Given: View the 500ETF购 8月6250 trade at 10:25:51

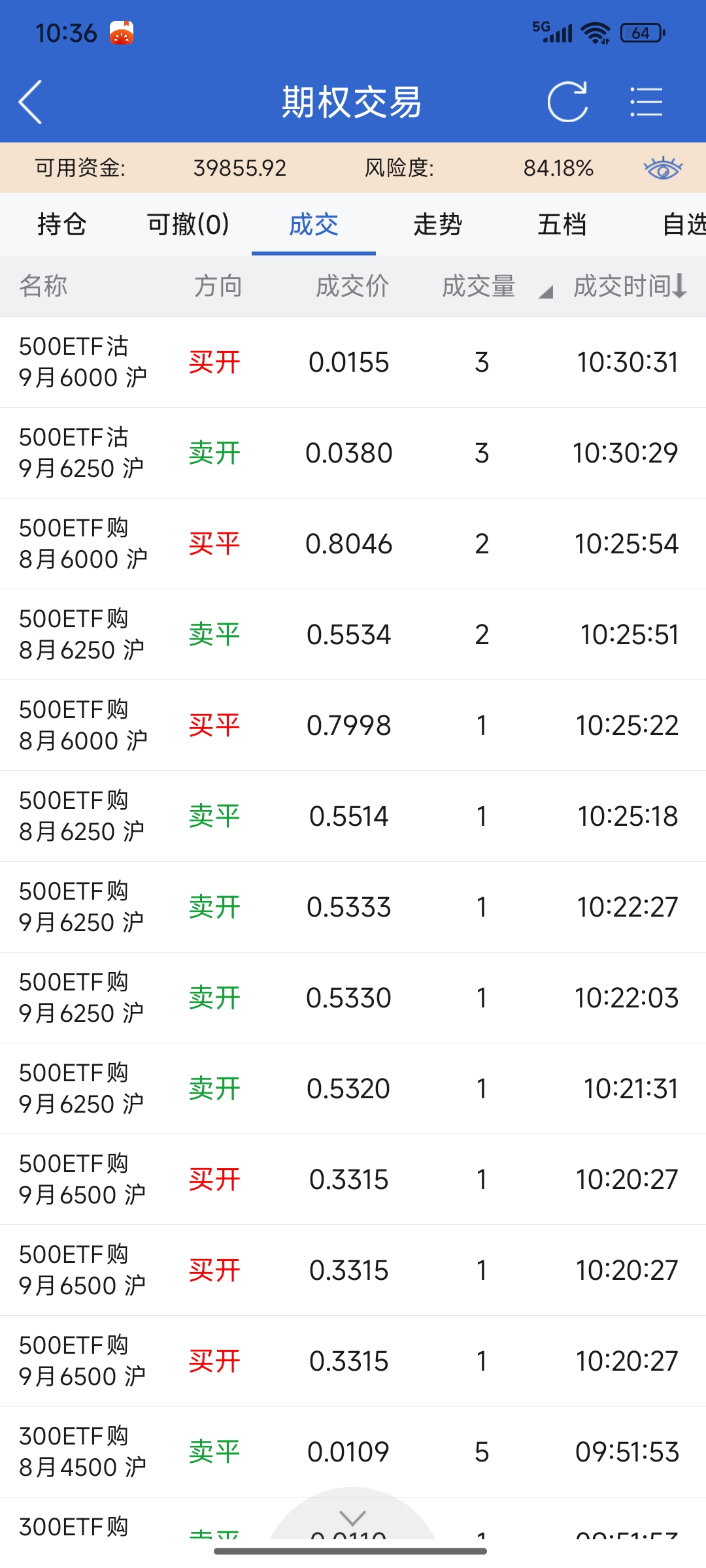Looking at the screenshot, I should click(x=353, y=634).
